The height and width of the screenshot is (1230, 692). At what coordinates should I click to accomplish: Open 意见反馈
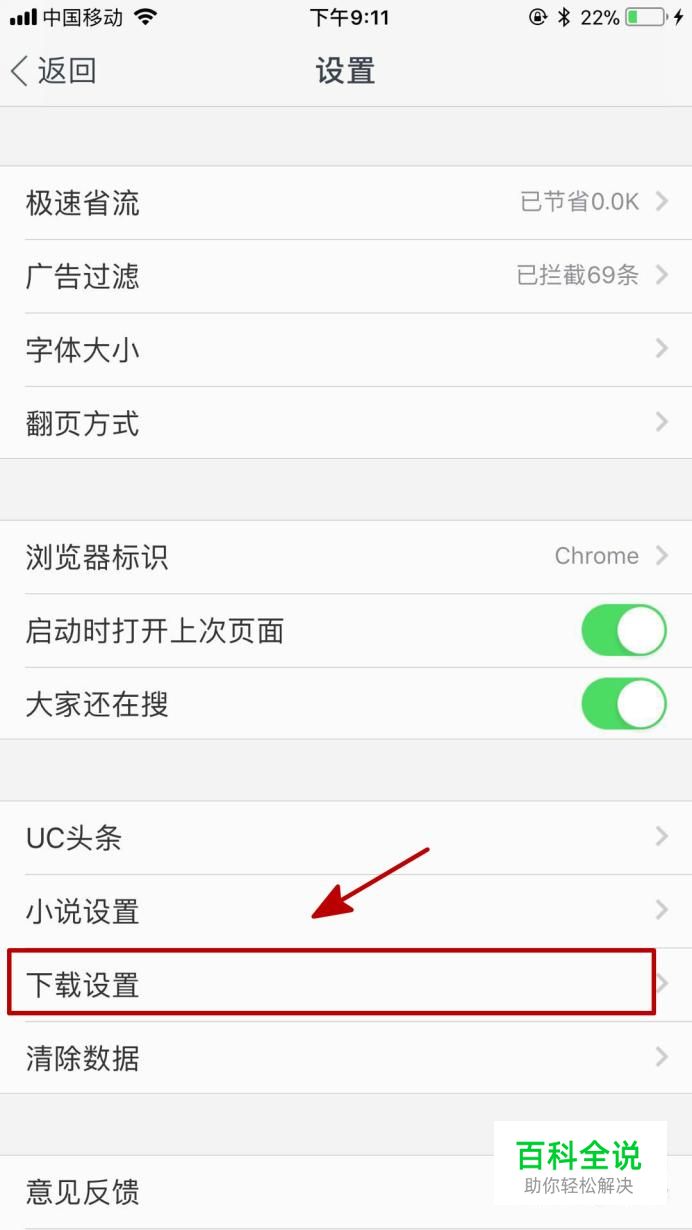coord(346,1192)
